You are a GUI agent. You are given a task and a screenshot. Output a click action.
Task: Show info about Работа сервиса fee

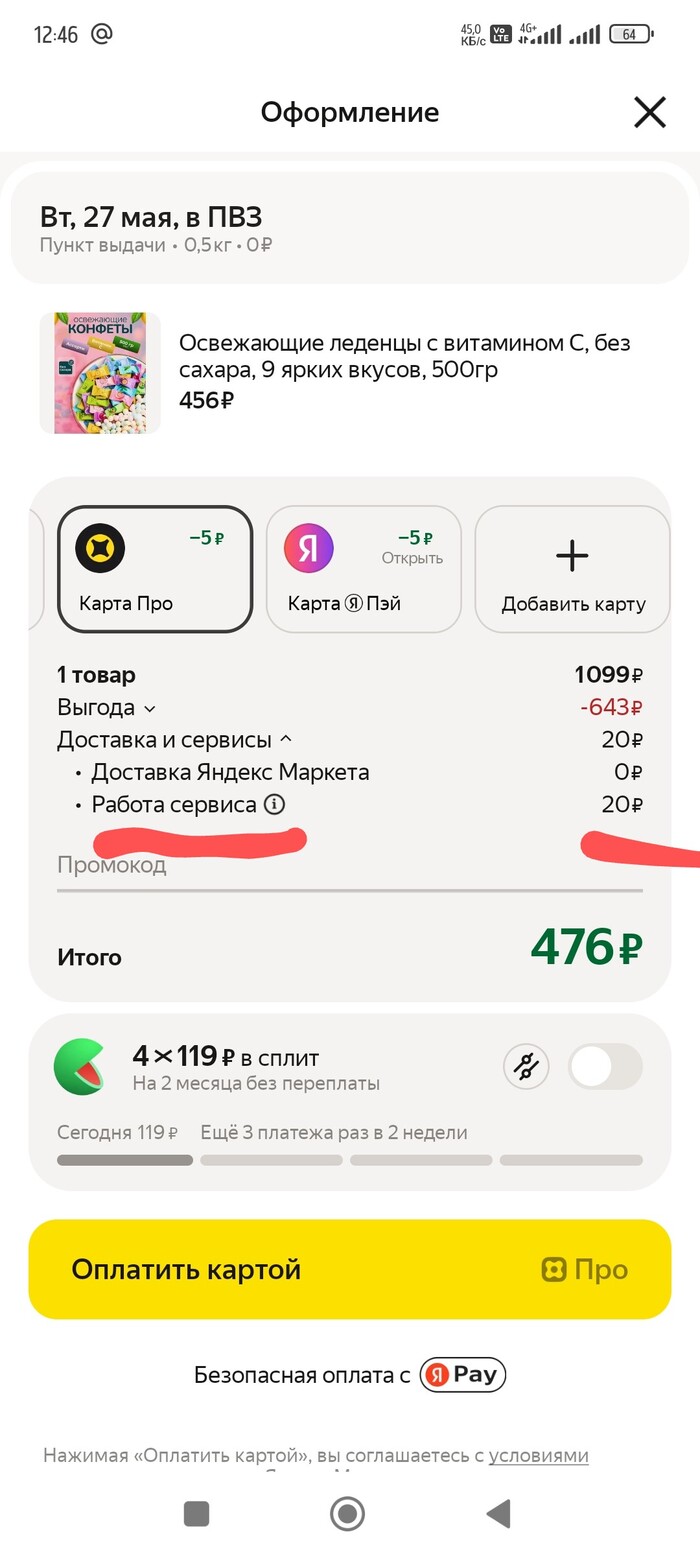(x=275, y=804)
